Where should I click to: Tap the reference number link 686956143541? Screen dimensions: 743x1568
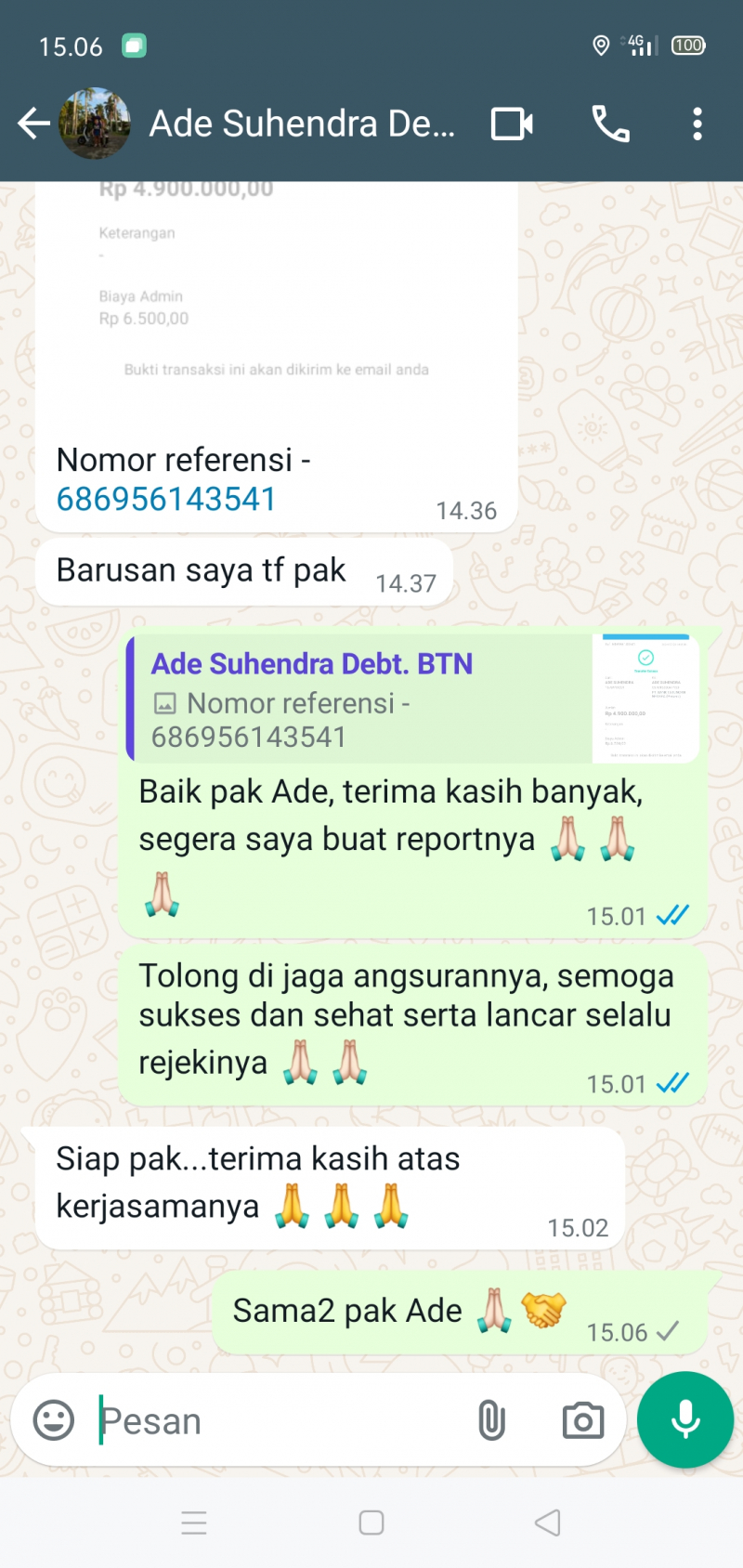(x=166, y=500)
